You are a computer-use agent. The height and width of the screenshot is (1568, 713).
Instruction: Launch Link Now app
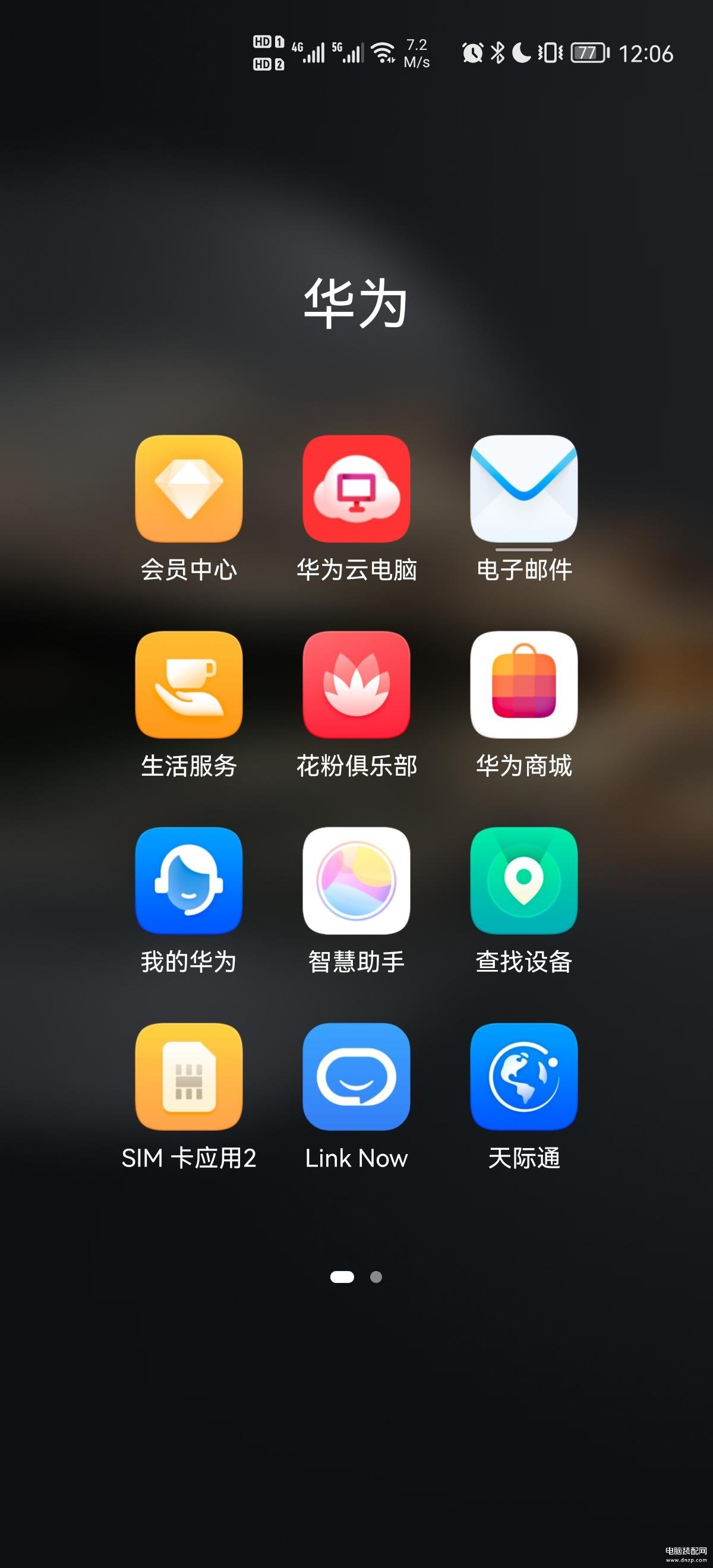click(356, 1076)
